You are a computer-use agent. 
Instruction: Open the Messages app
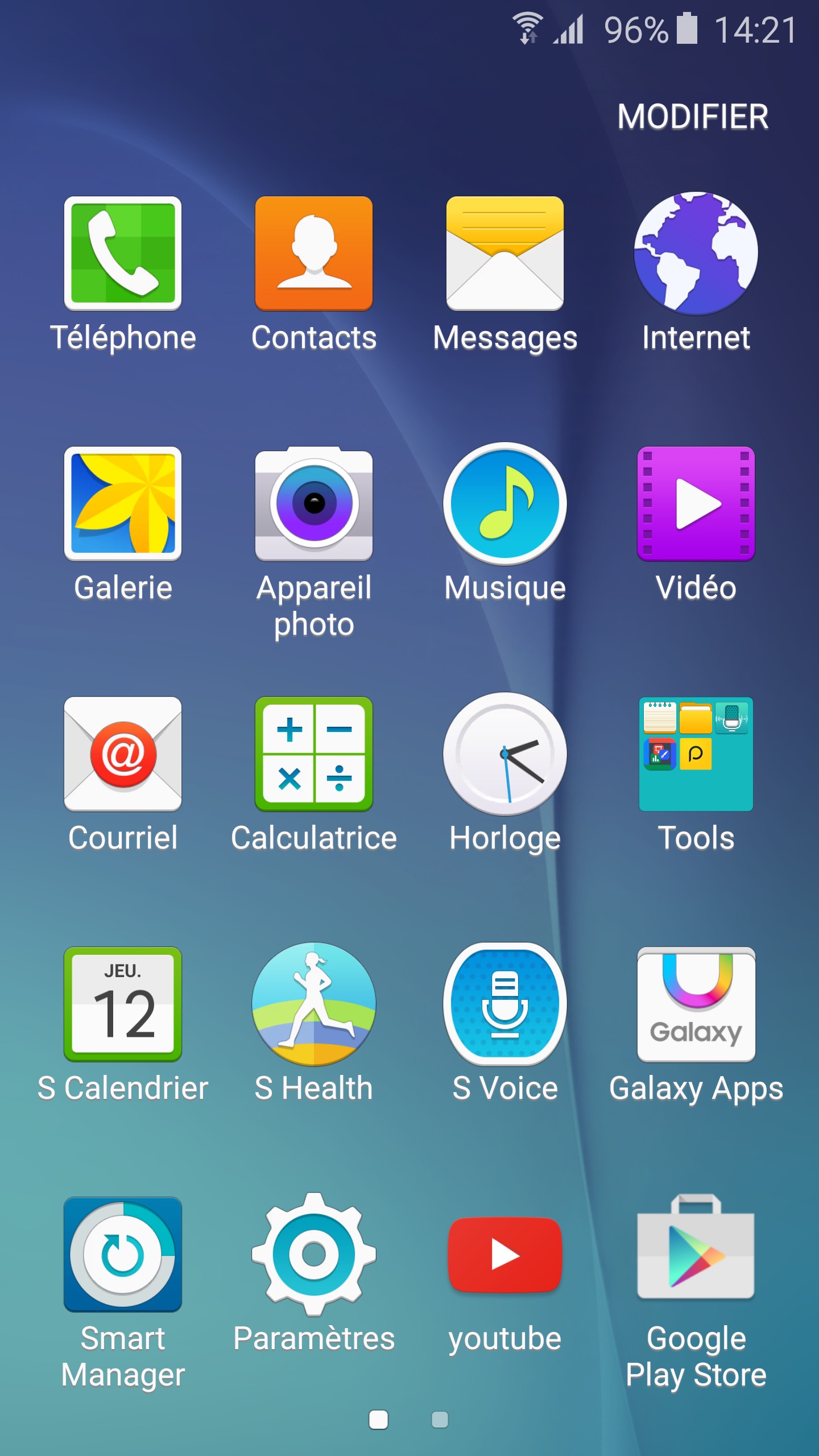pyautogui.click(x=505, y=254)
